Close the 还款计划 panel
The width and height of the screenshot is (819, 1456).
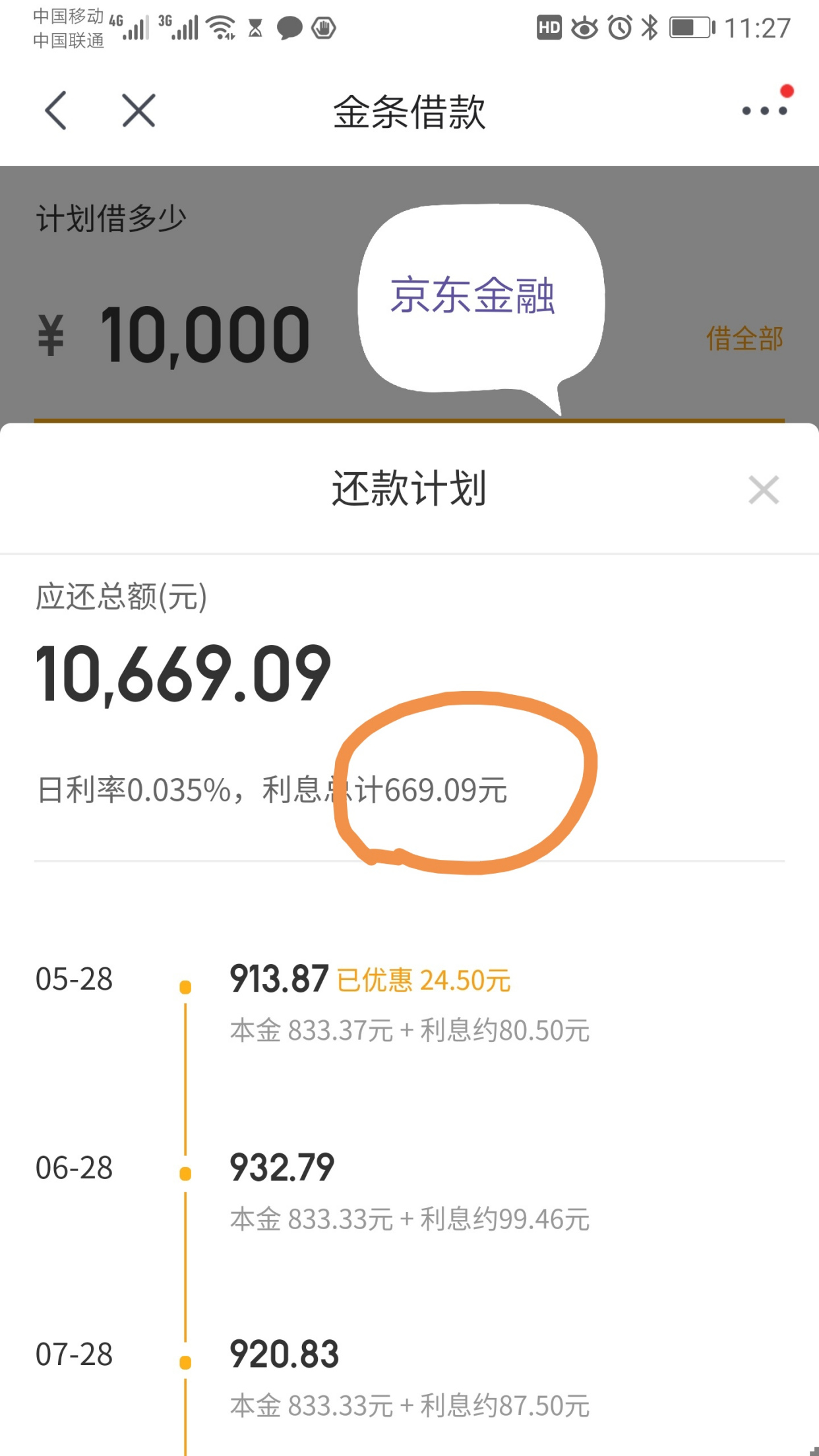(763, 489)
